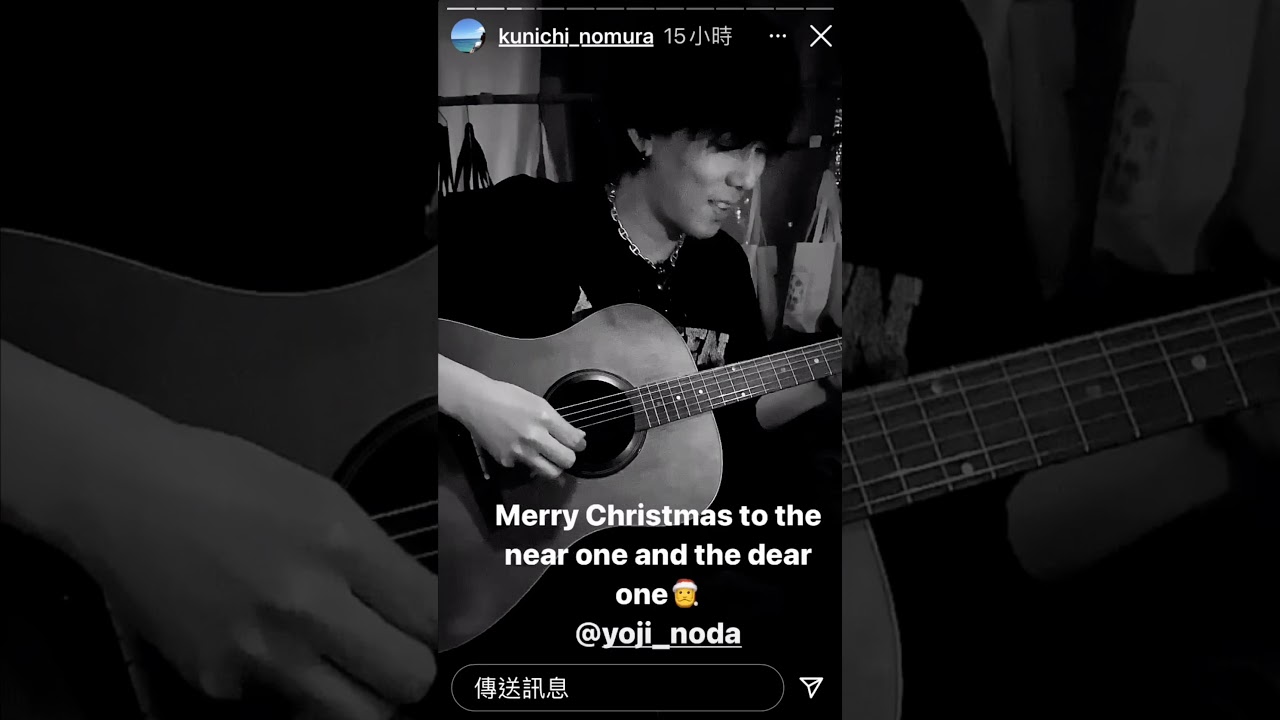The width and height of the screenshot is (1280, 720).
Task: Open kunichi_nomura's profile avatar
Action: (x=468, y=37)
